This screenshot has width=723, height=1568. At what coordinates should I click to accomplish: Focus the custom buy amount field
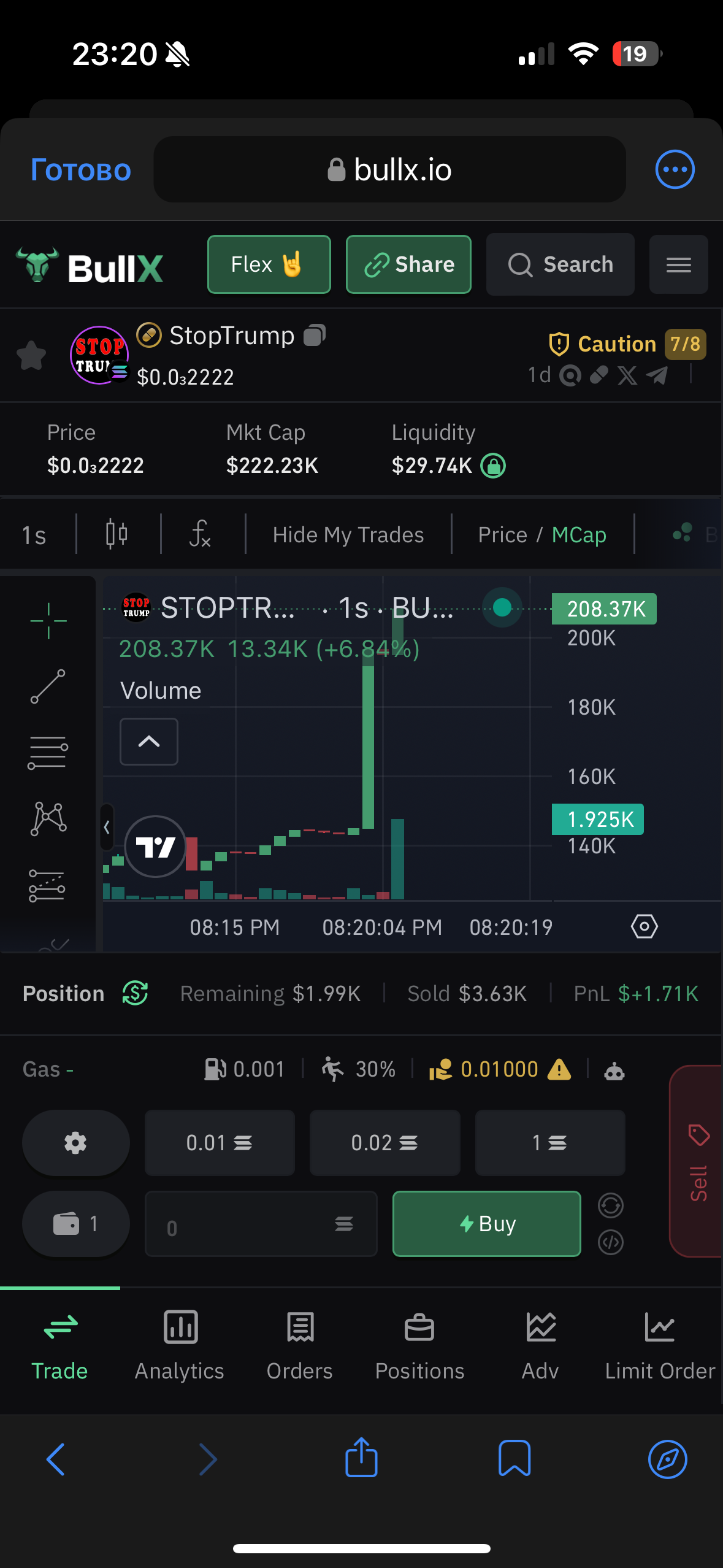(245, 1225)
